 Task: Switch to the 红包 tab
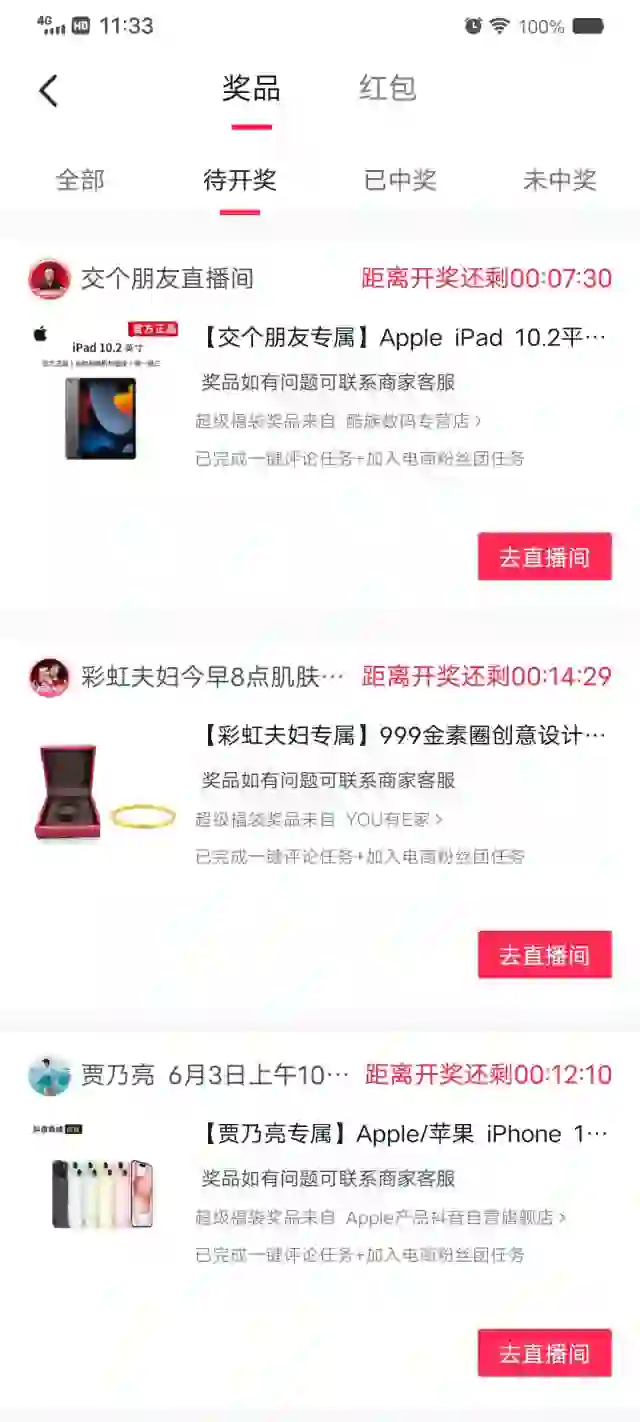[x=387, y=88]
